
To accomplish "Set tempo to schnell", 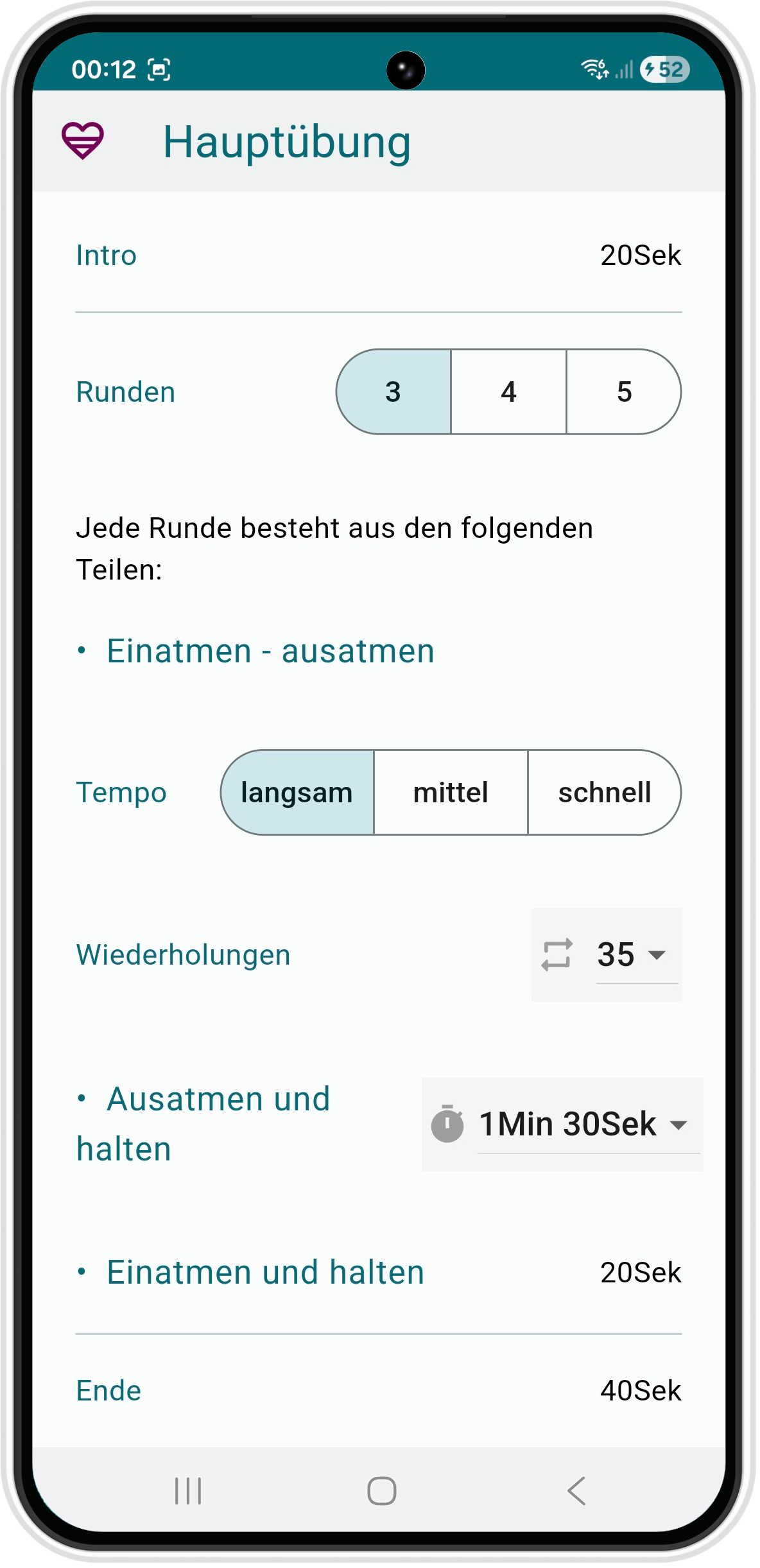I will [x=604, y=792].
